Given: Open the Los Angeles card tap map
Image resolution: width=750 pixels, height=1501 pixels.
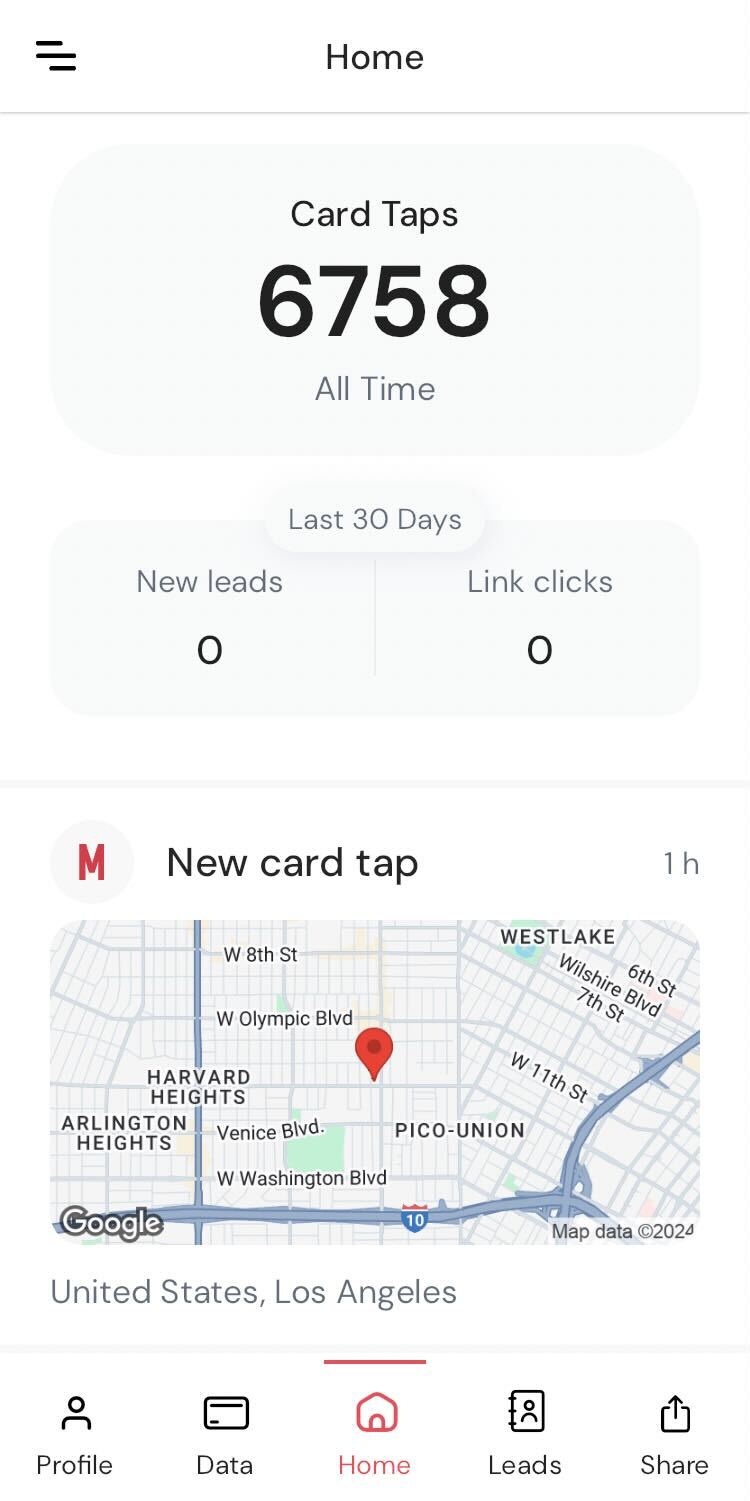Looking at the screenshot, I should [x=375, y=1082].
